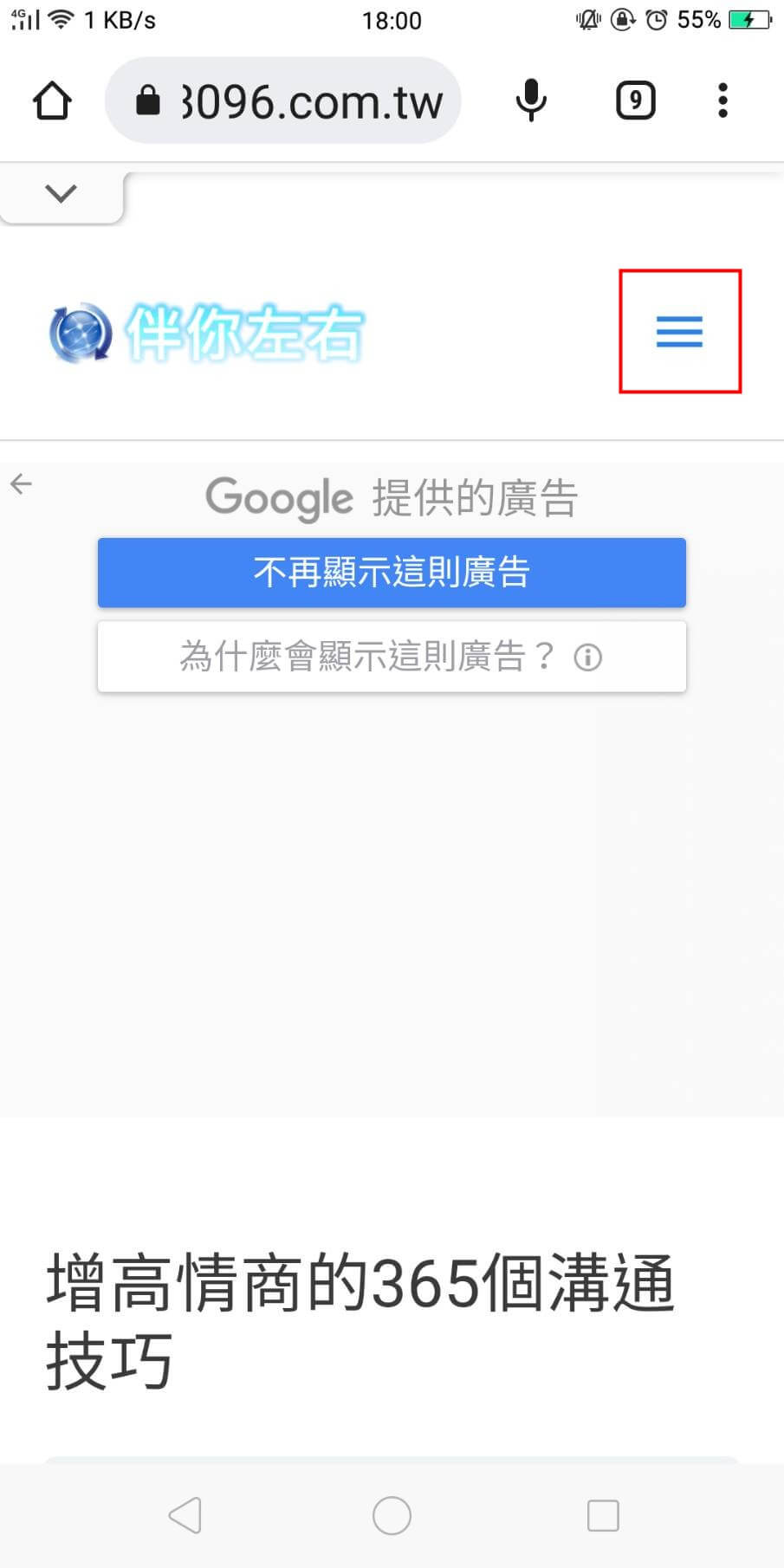This screenshot has width=784, height=1568.
Task: Start voice search with the microphone
Action: click(x=531, y=100)
